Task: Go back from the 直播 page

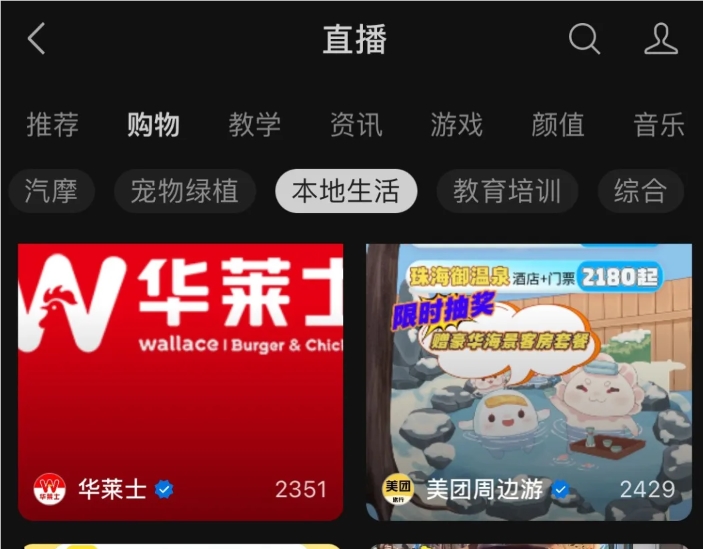Action: (37, 39)
